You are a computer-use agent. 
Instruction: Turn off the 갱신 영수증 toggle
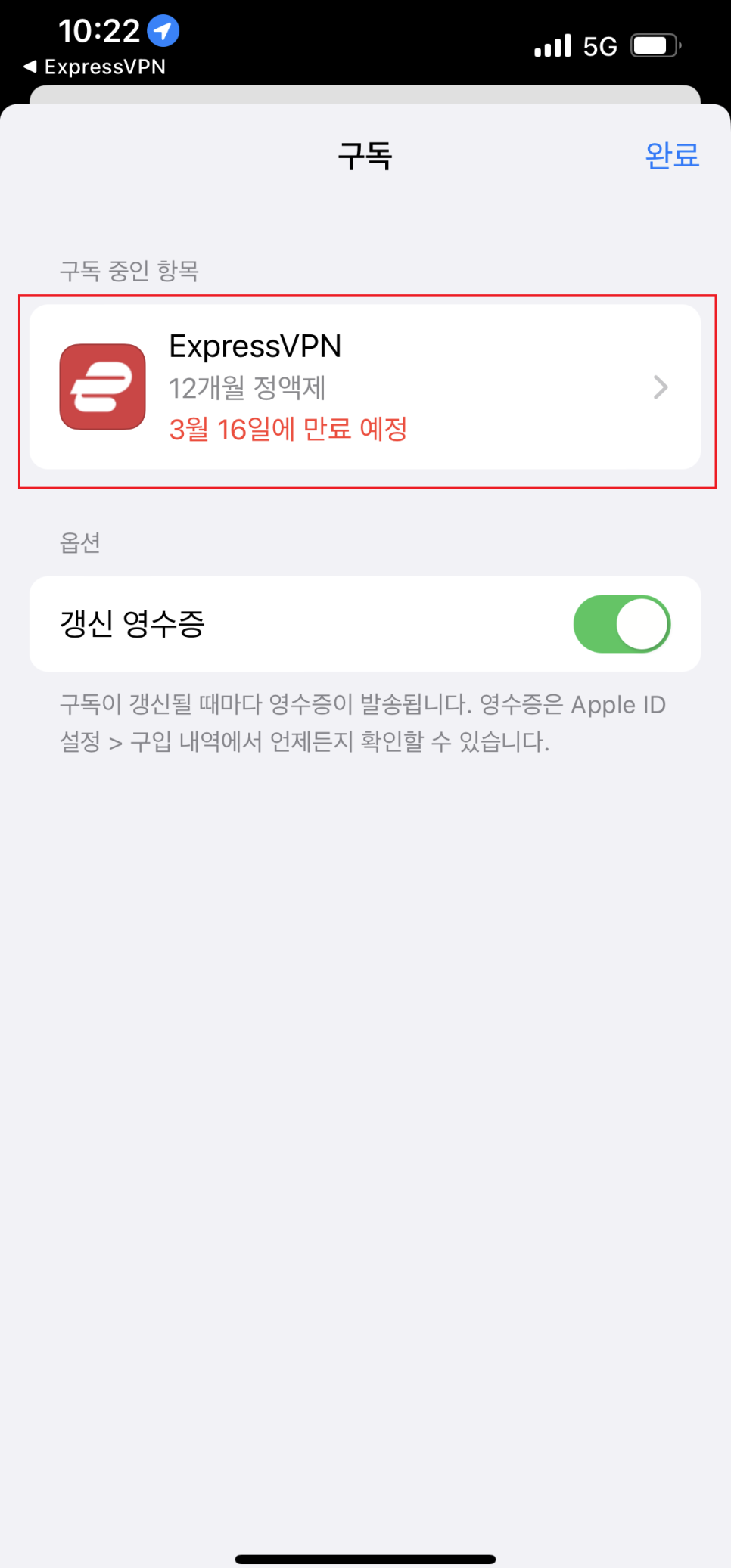[x=621, y=624]
